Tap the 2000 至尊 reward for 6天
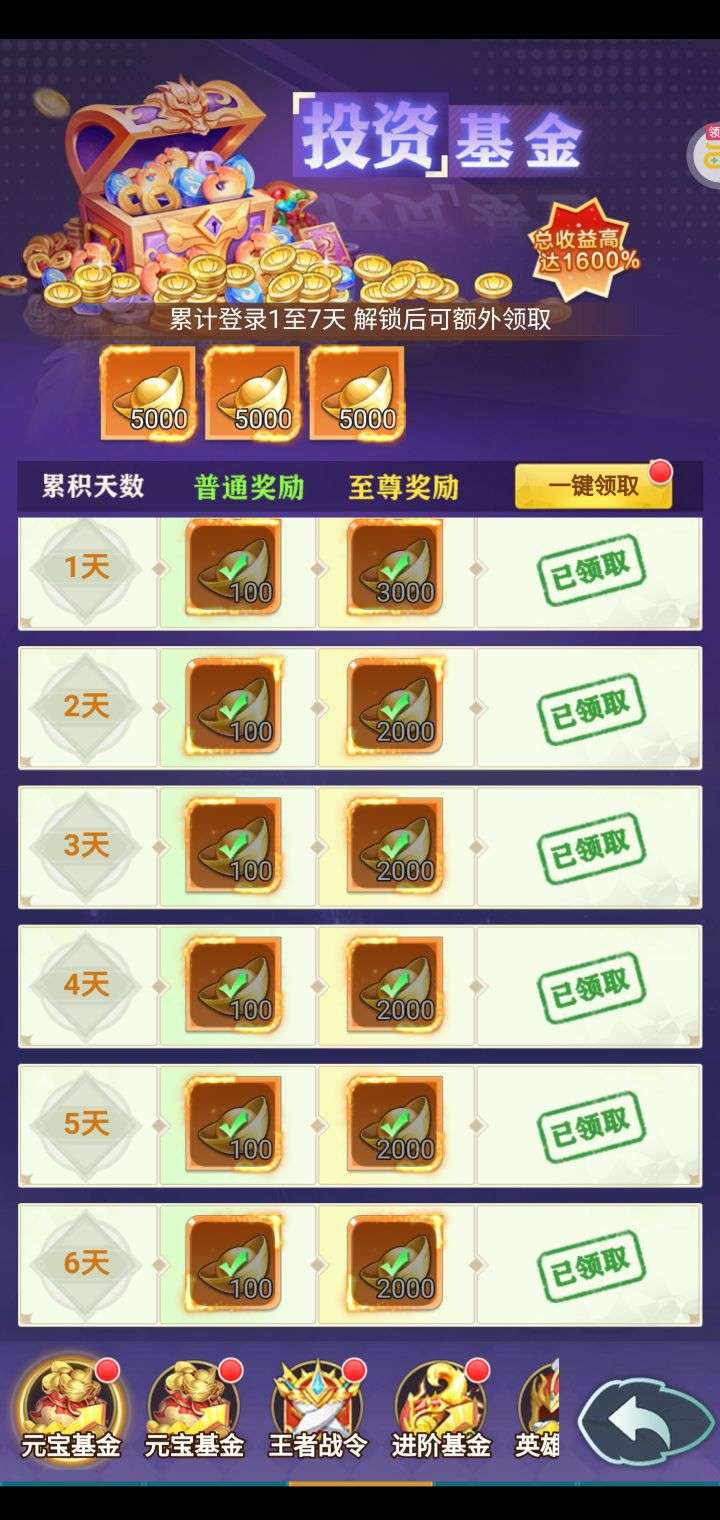 395,1263
